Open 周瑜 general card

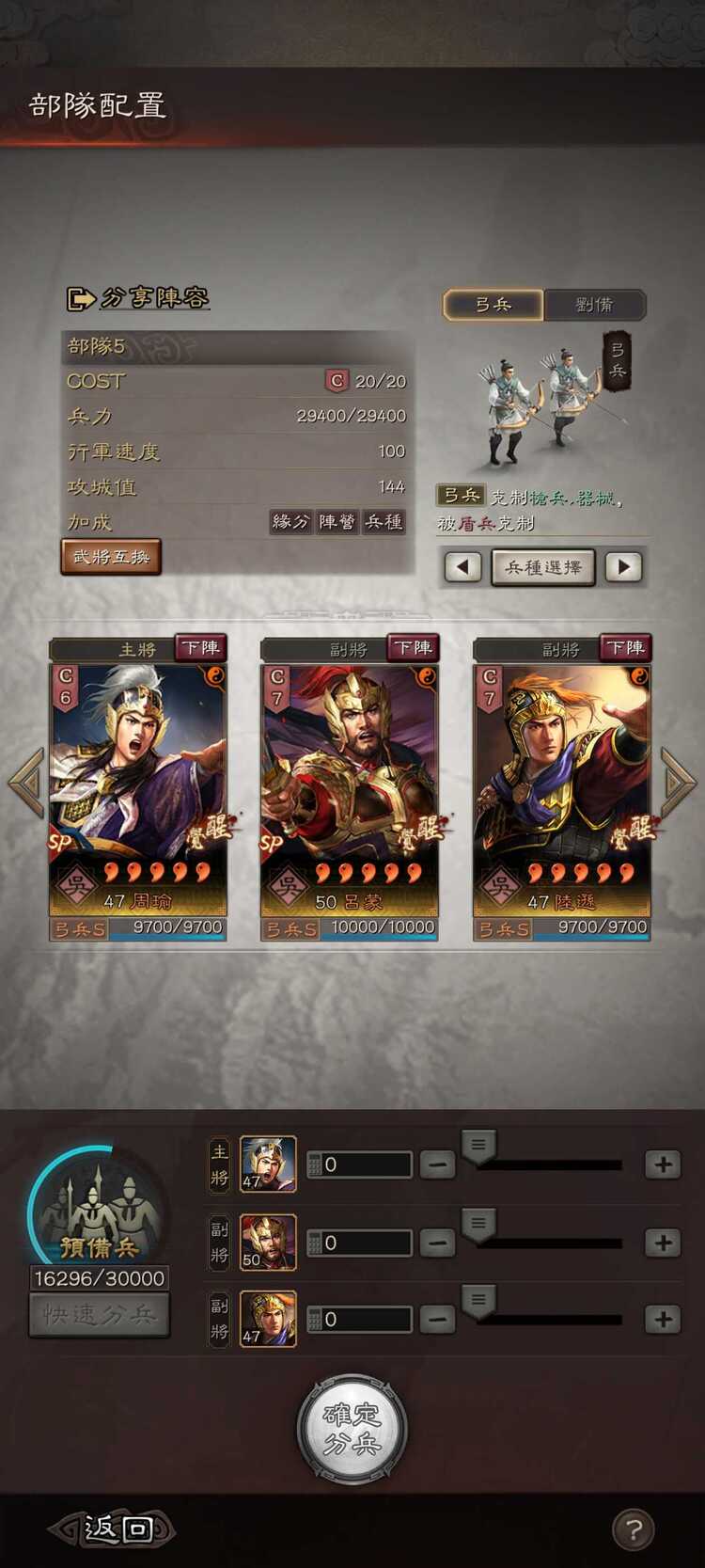[x=137, y=781]
